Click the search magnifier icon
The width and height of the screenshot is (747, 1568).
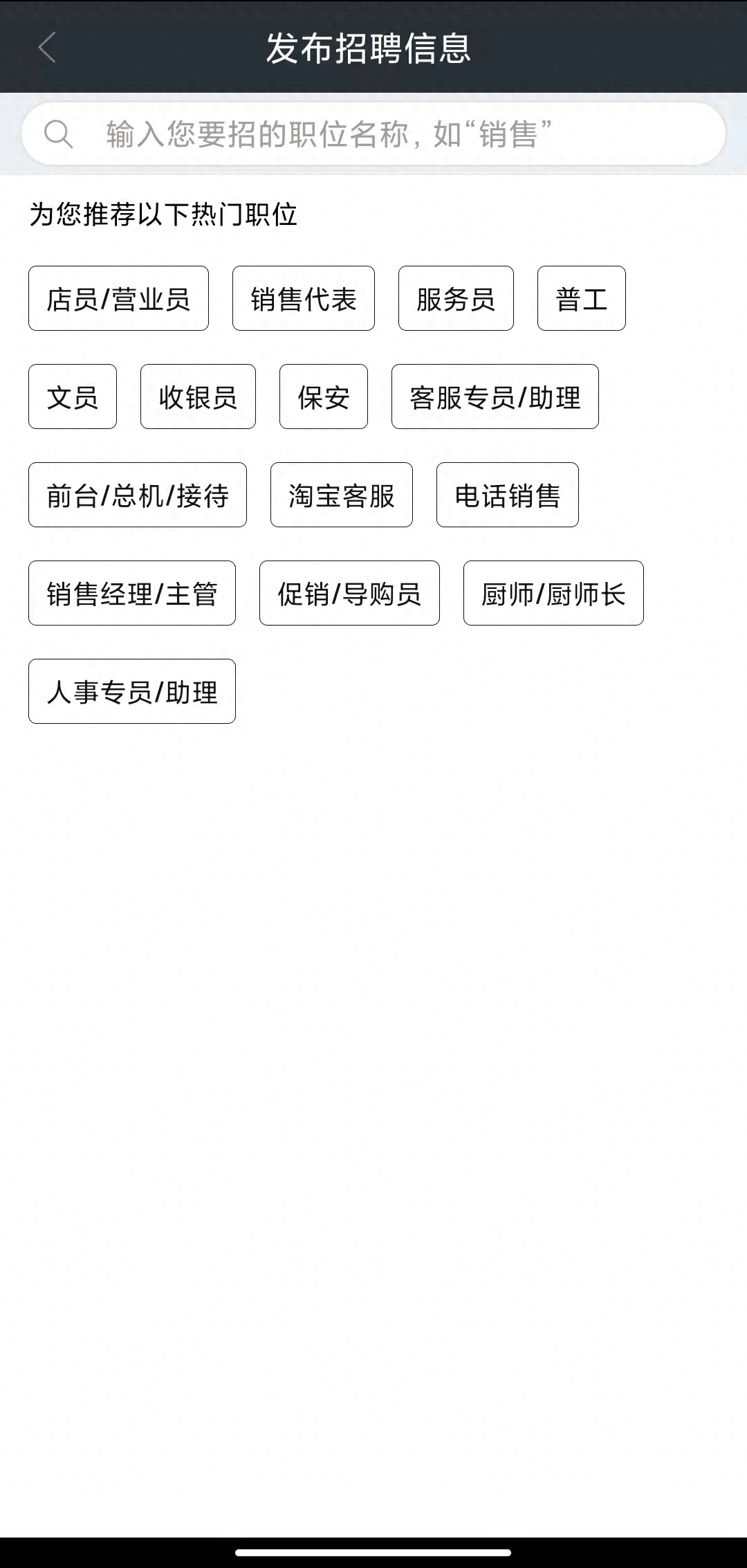59,133
